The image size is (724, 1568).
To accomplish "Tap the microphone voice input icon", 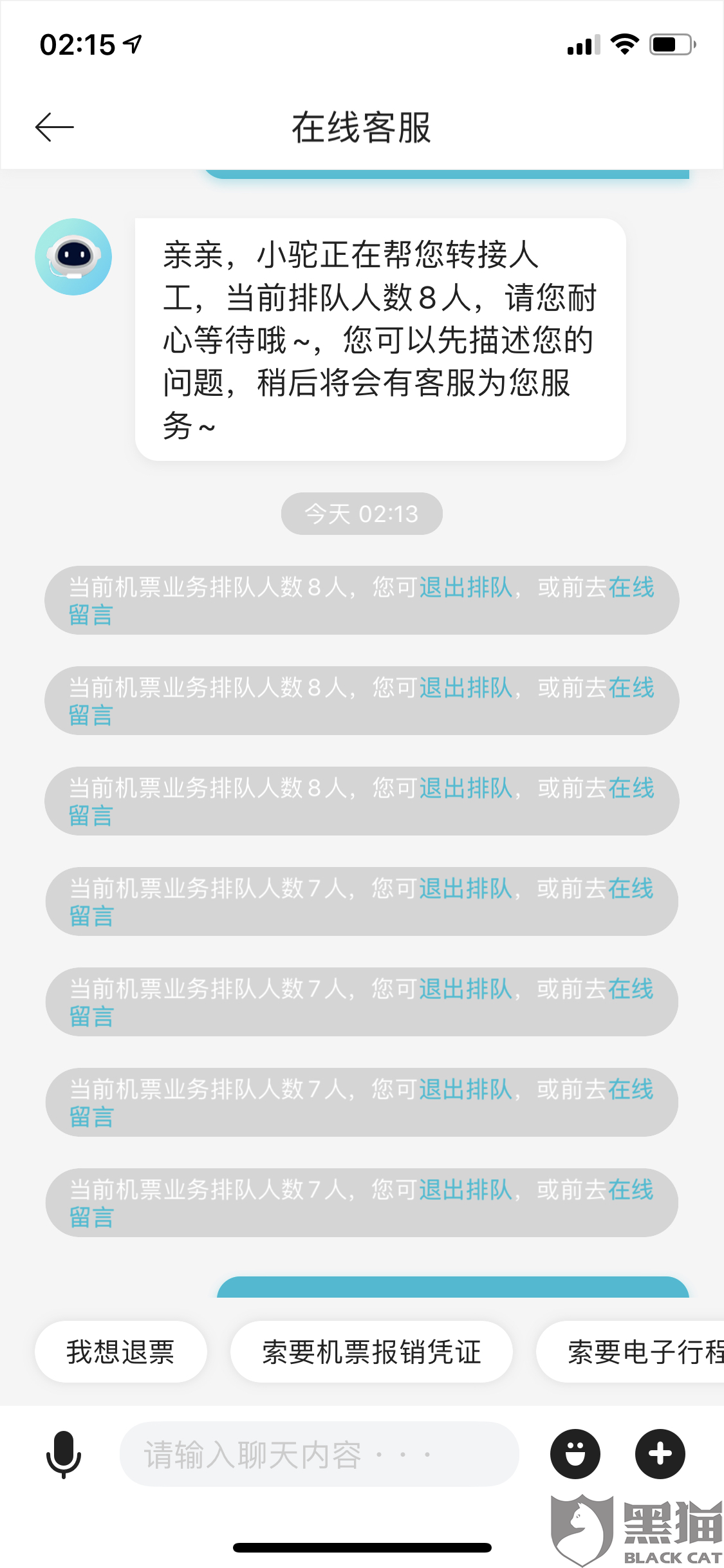I will pos(64,1454).
